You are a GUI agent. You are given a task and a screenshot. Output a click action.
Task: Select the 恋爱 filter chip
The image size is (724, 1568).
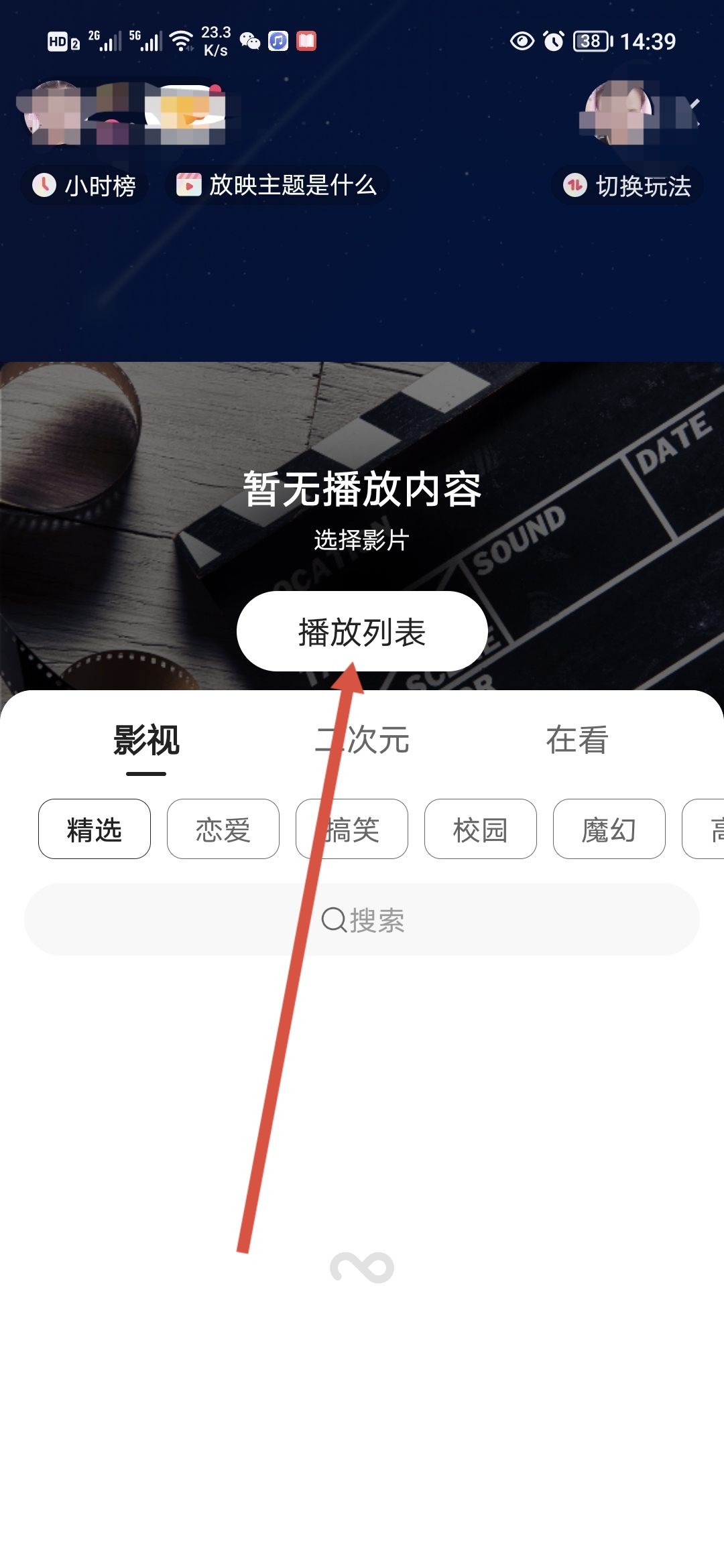(x=223, y=830)
